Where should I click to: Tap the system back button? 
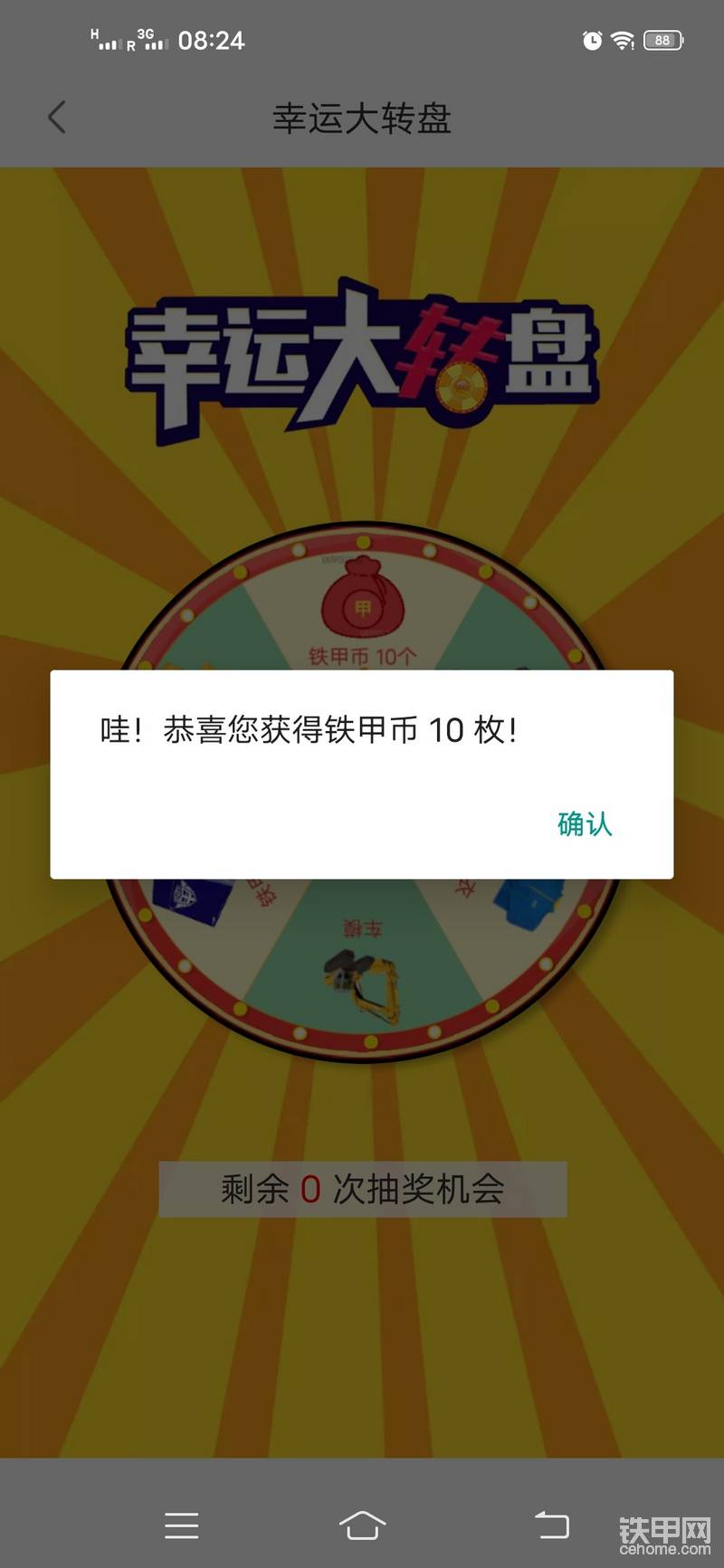point(551,1525)
